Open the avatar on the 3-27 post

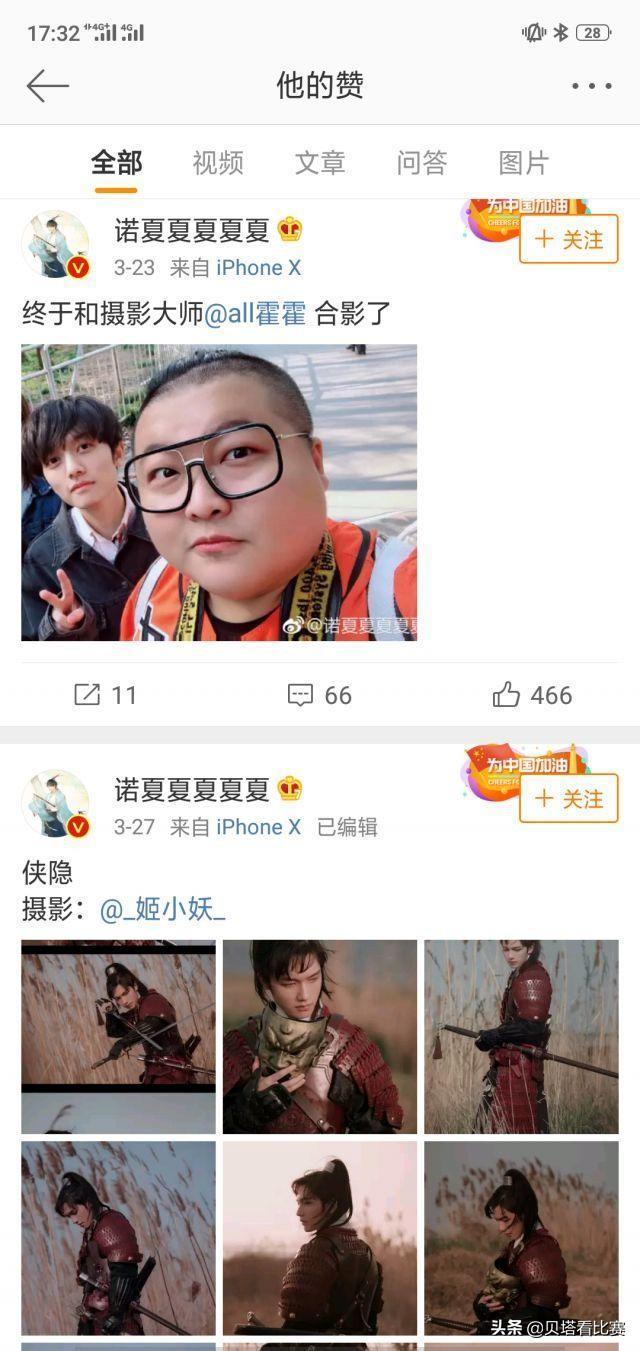pos(56,804)
